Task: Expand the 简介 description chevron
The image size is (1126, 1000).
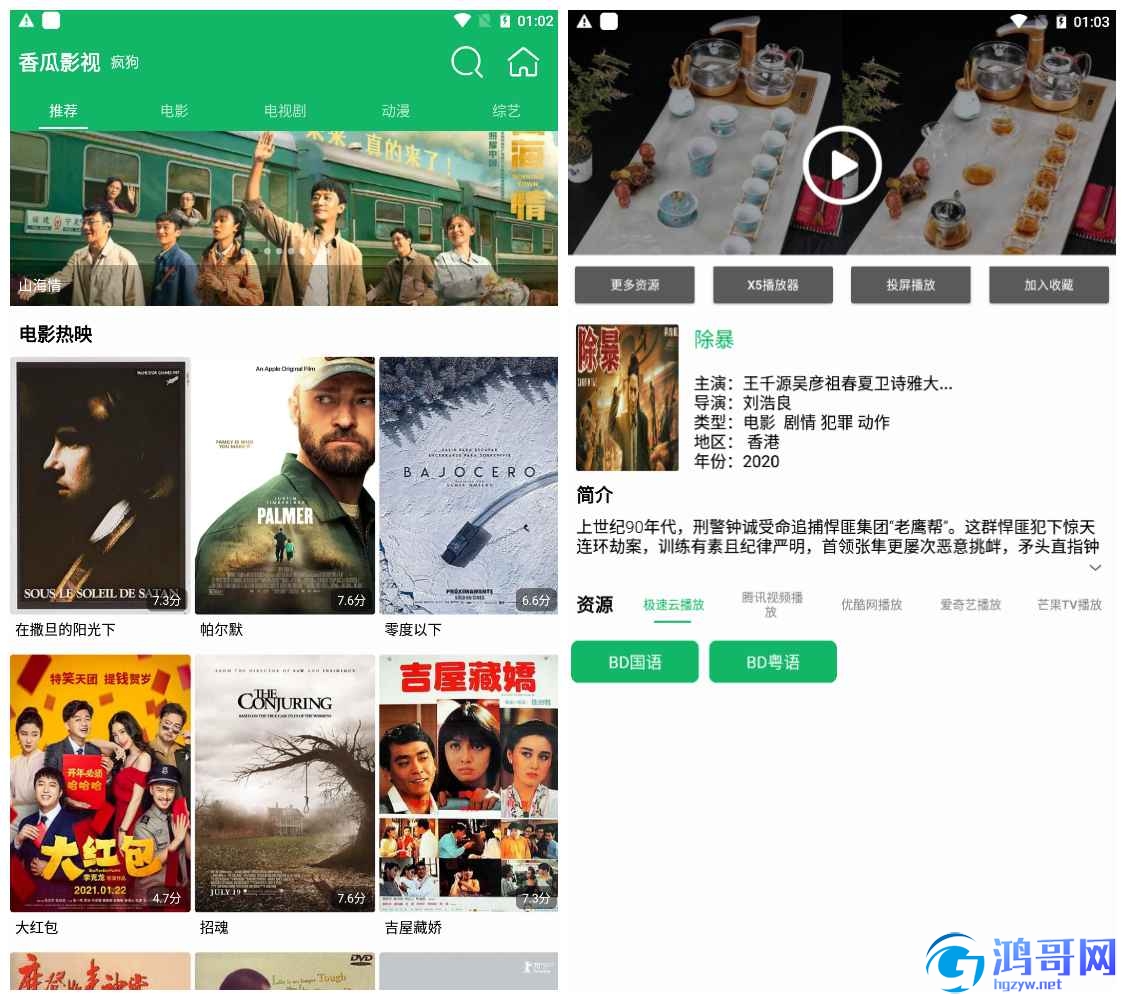Action: 1095,567
